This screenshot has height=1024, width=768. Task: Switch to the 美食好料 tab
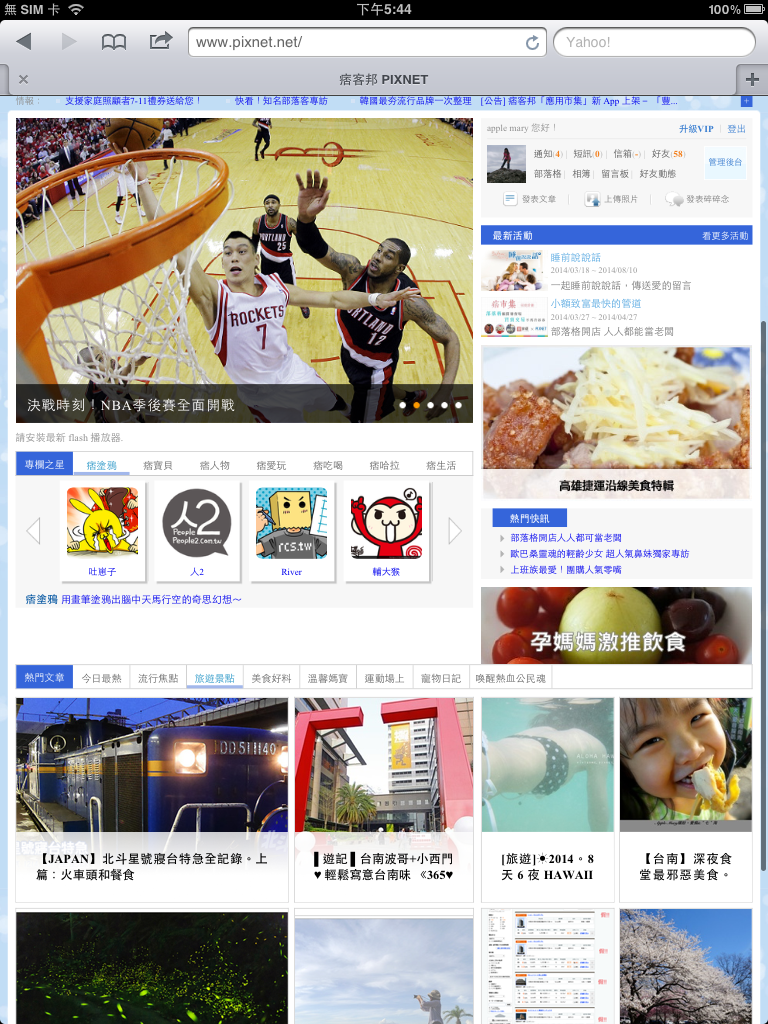click(271, 678)
